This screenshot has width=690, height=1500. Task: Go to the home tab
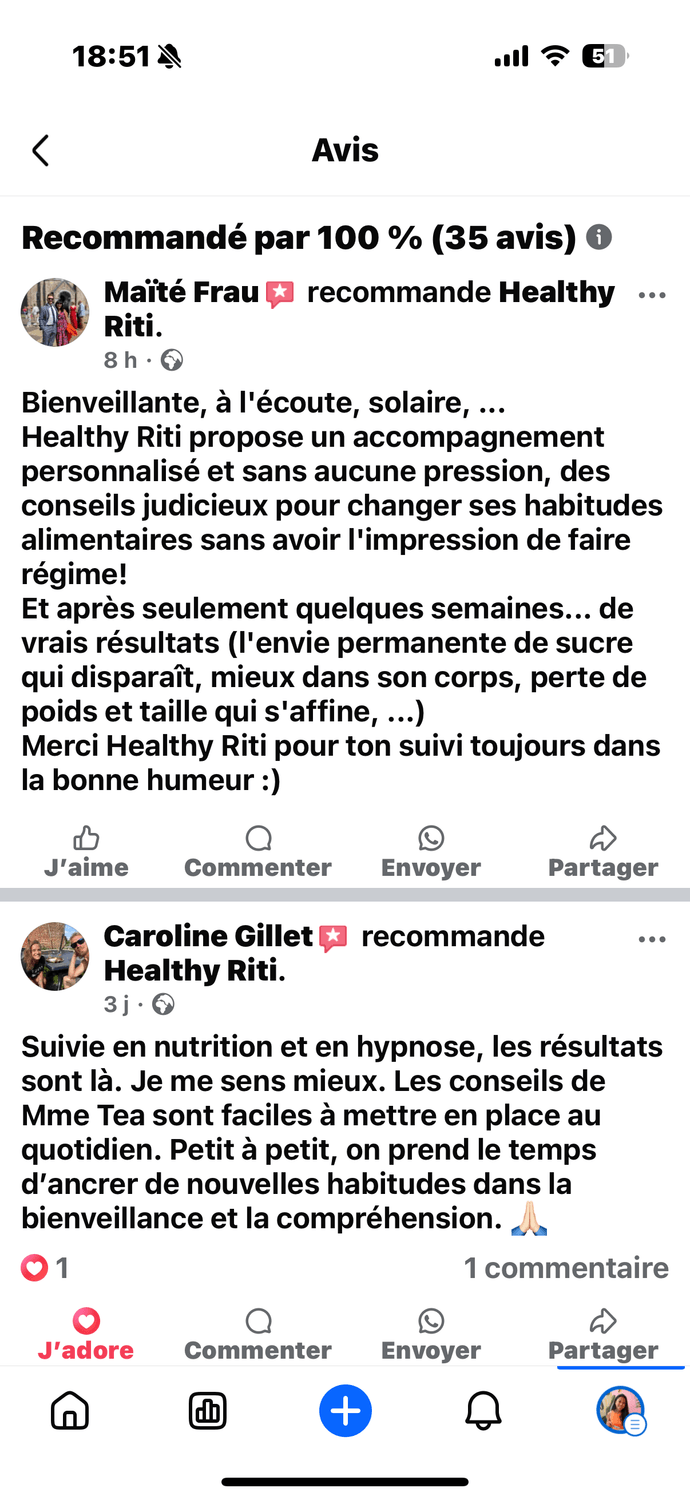click(x=70, y=1411)
